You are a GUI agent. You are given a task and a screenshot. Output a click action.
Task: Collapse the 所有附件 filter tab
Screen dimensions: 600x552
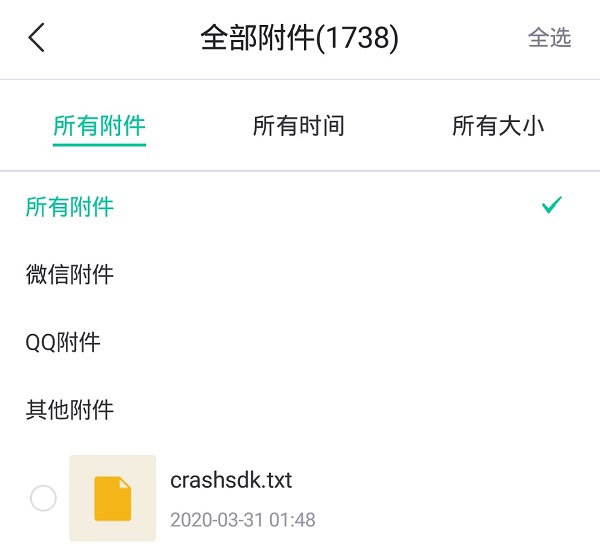coord(99,126)
